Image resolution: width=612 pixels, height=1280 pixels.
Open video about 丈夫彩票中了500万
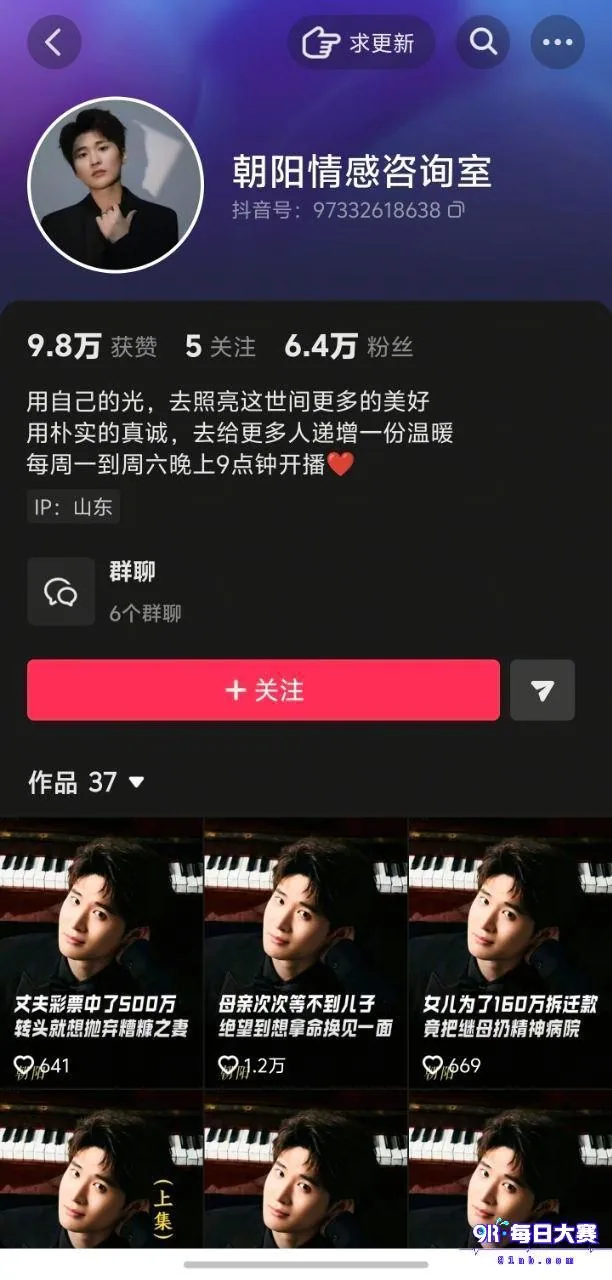[101, 953]
